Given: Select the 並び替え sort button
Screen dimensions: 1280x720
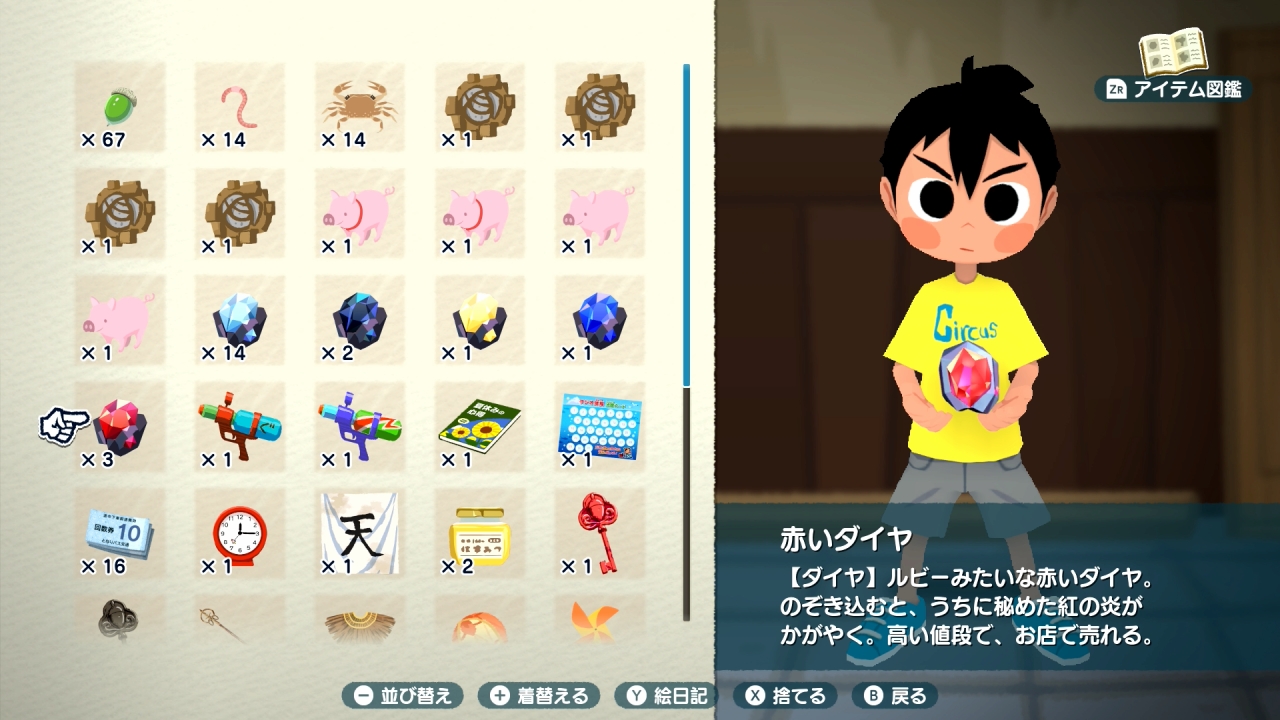Looking at the screenshot, I should (x=404, y=695).
